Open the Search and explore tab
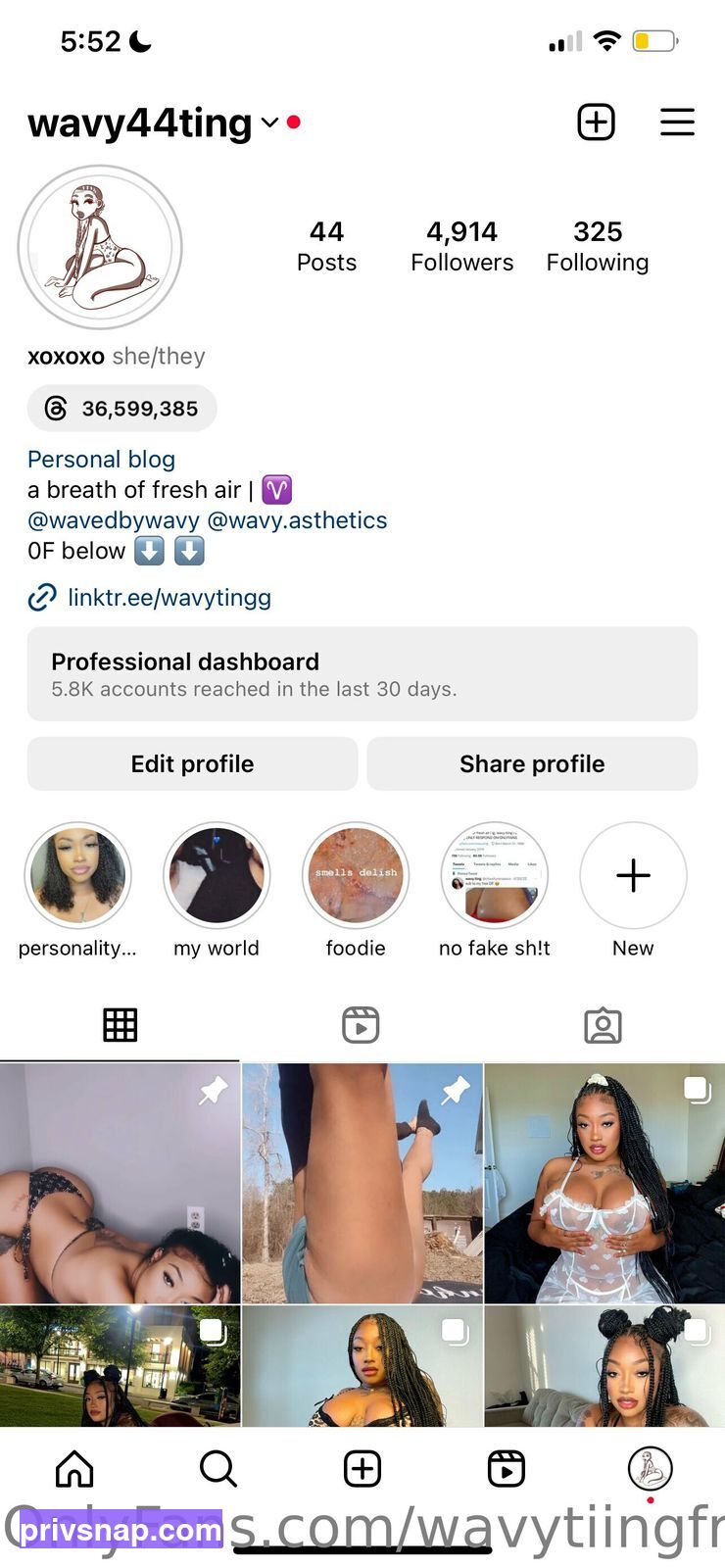The image size is (725, 1568). click(x=217, y=1469)
